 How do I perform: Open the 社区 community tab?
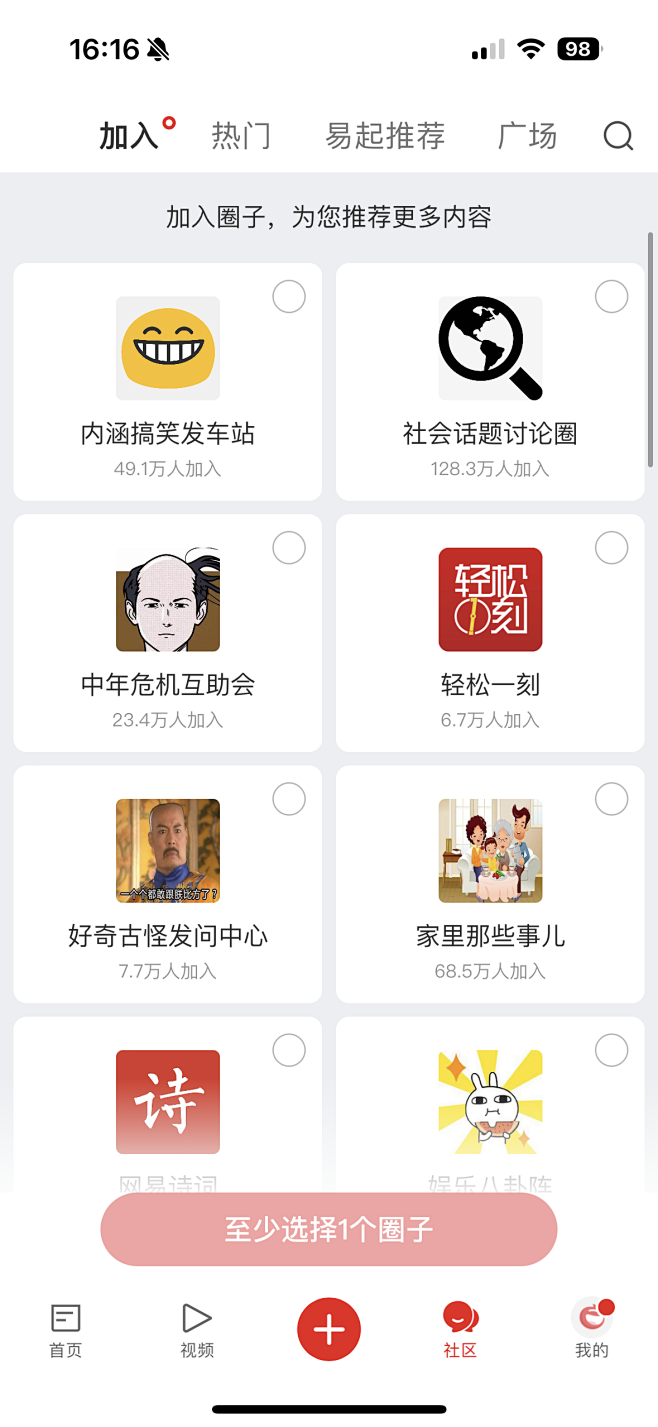(460, 1330)
